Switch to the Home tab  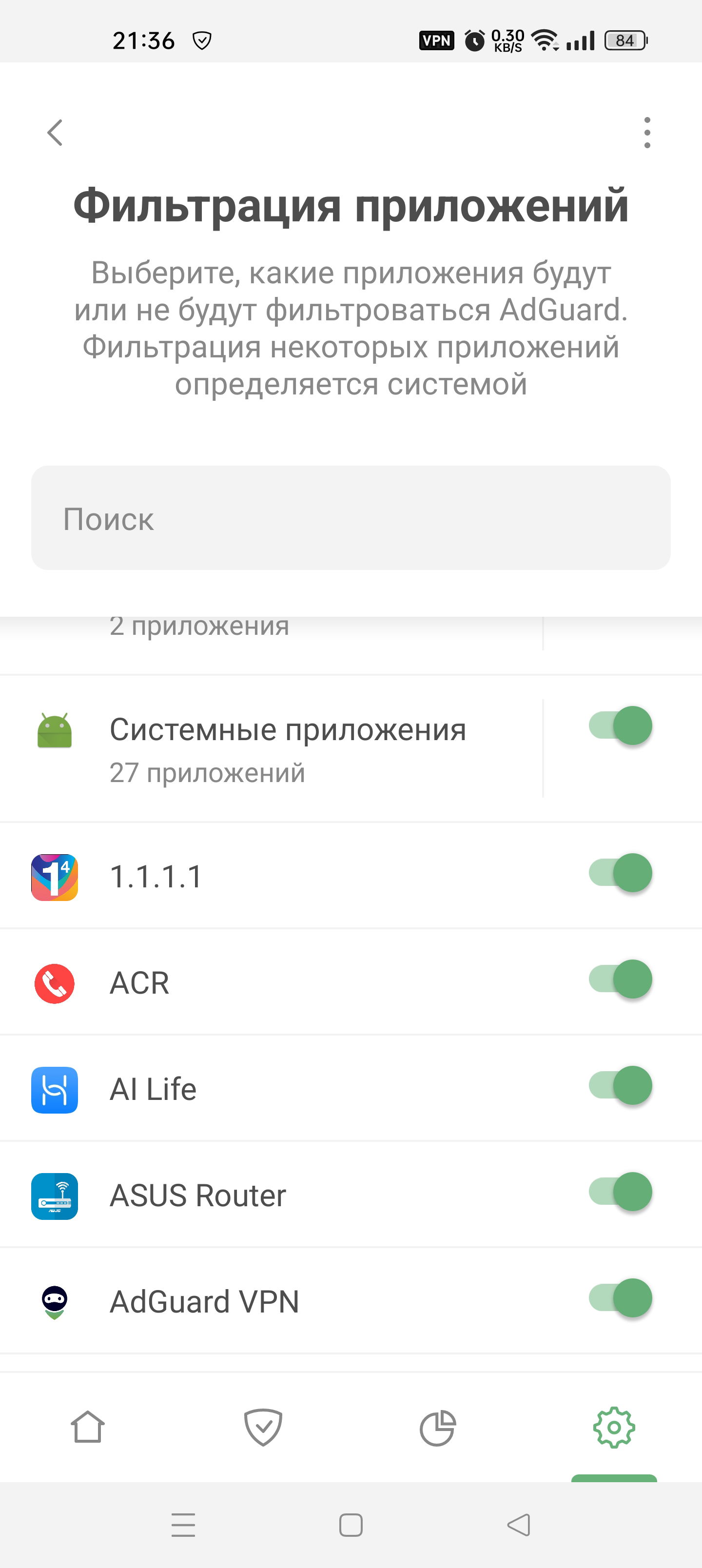click(88, 1428)
